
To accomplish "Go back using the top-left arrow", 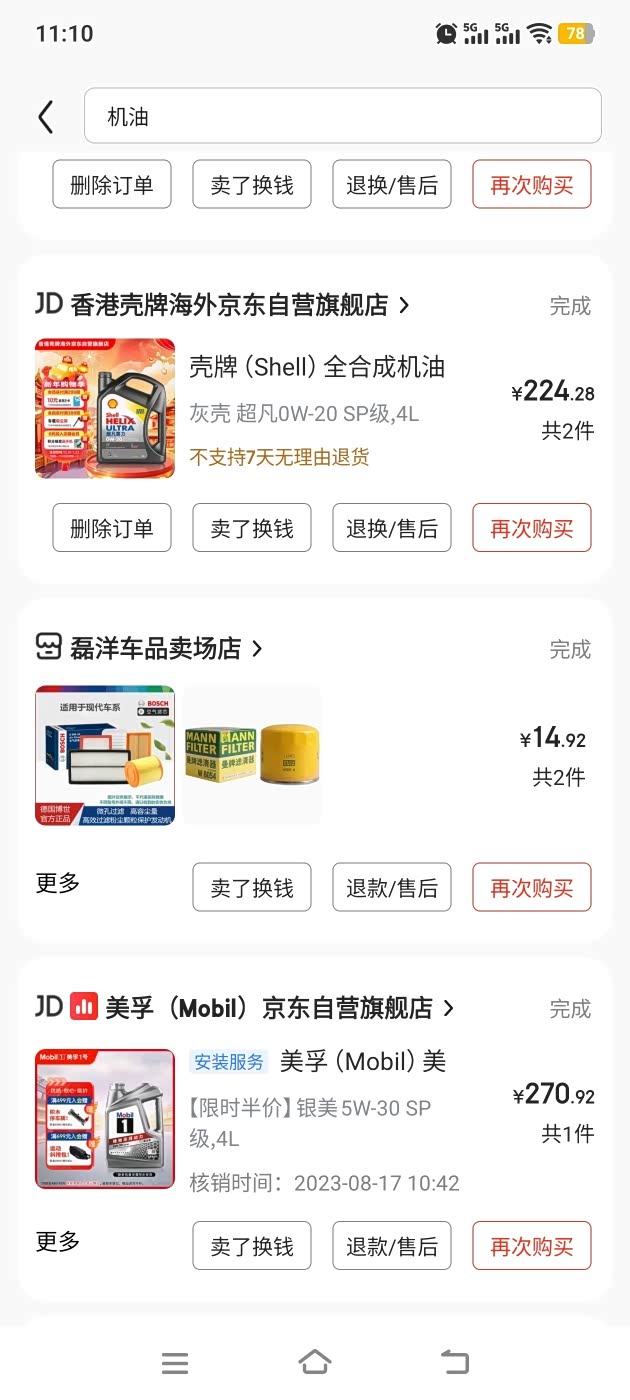I will pyautogui.click(x=45, y=117).
